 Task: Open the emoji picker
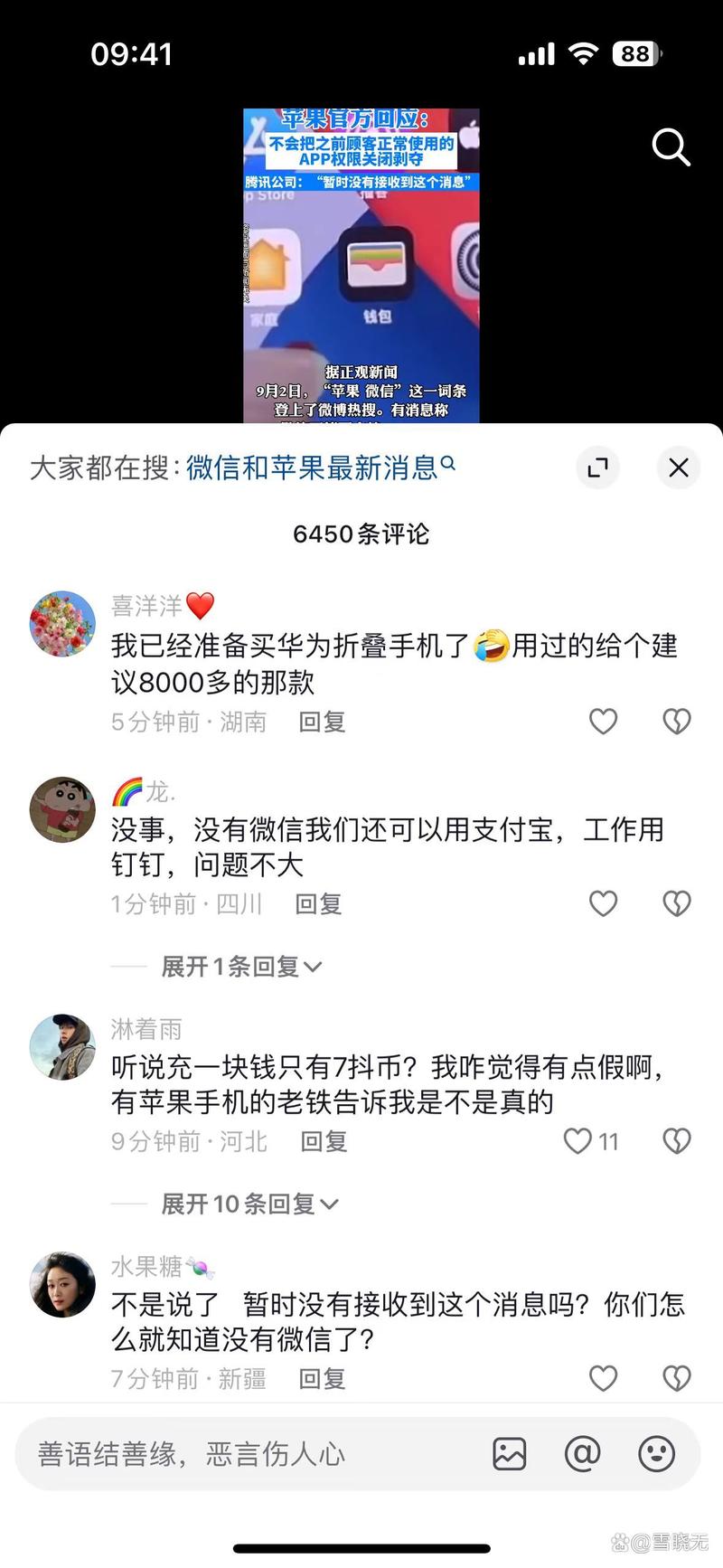(656, 1454)
